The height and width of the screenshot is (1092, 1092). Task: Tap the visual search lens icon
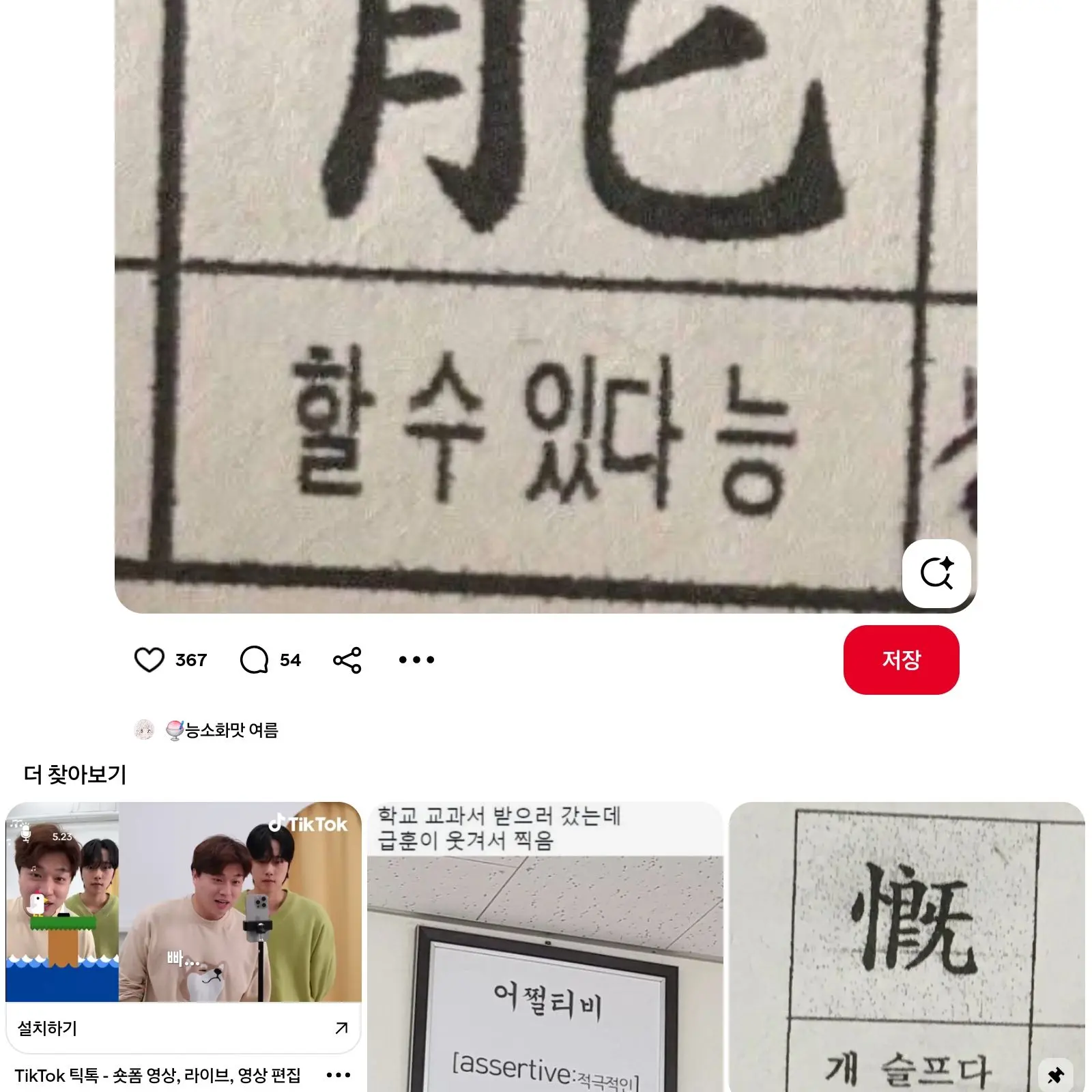[936, 573]
